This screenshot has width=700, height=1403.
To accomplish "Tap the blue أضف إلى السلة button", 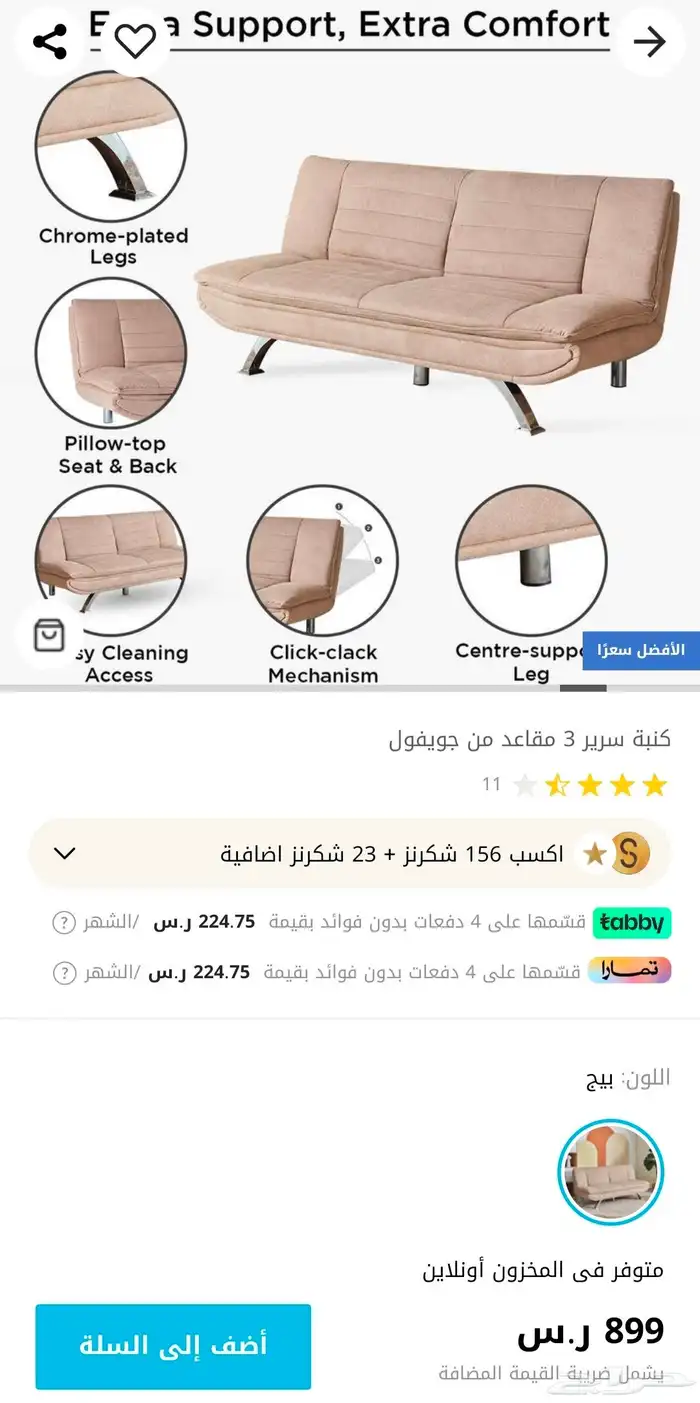I will (173, 1346).
